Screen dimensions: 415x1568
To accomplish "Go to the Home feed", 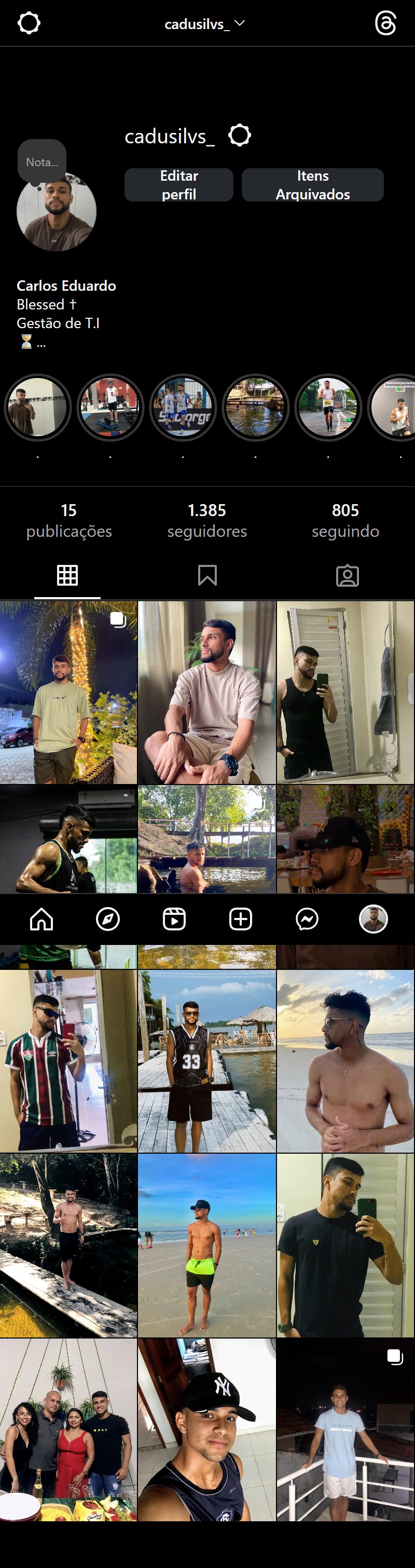I will [x=41, y=919].
